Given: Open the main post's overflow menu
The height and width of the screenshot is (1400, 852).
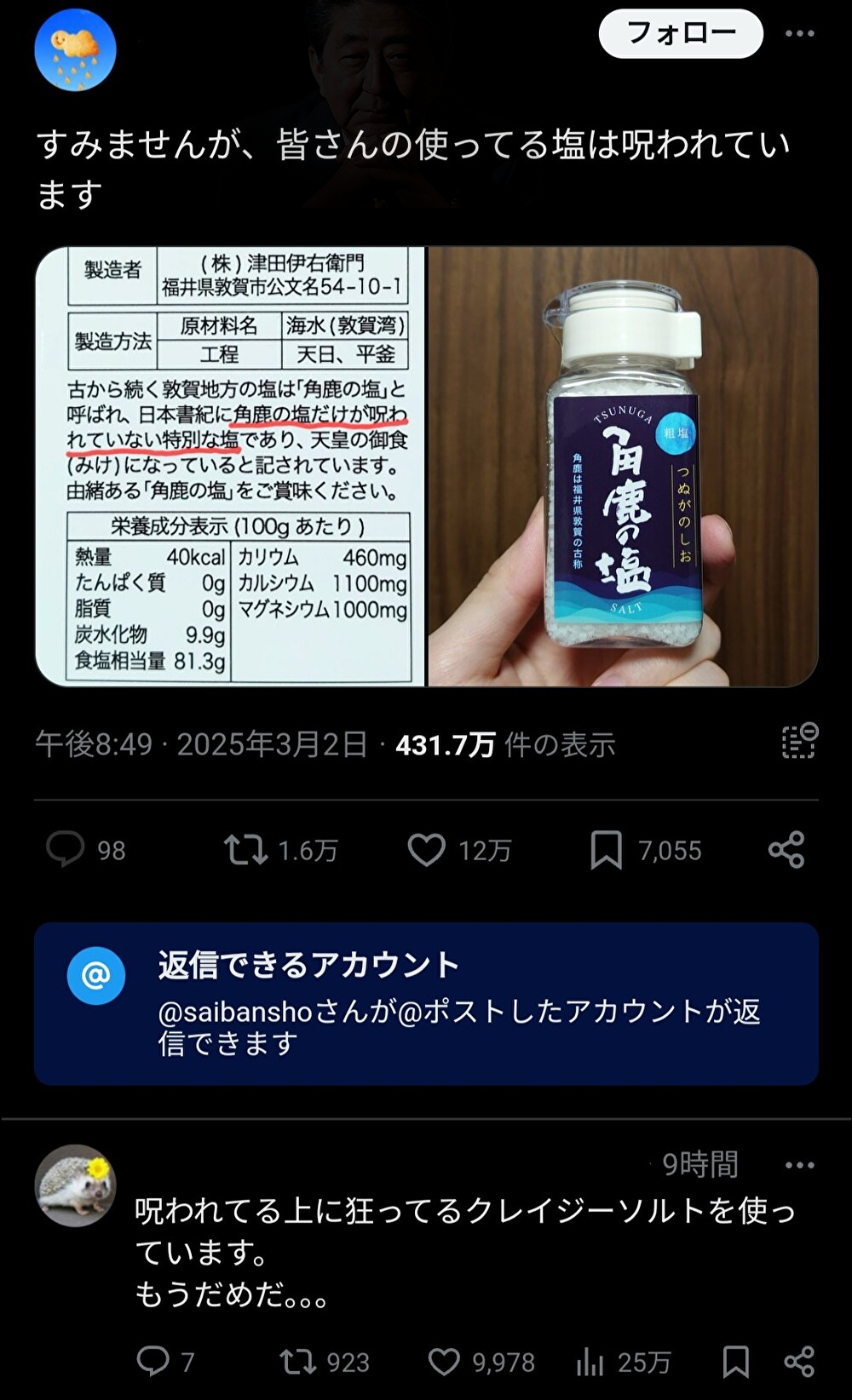Looking at the screenshot, I should (x=799, y=34).
